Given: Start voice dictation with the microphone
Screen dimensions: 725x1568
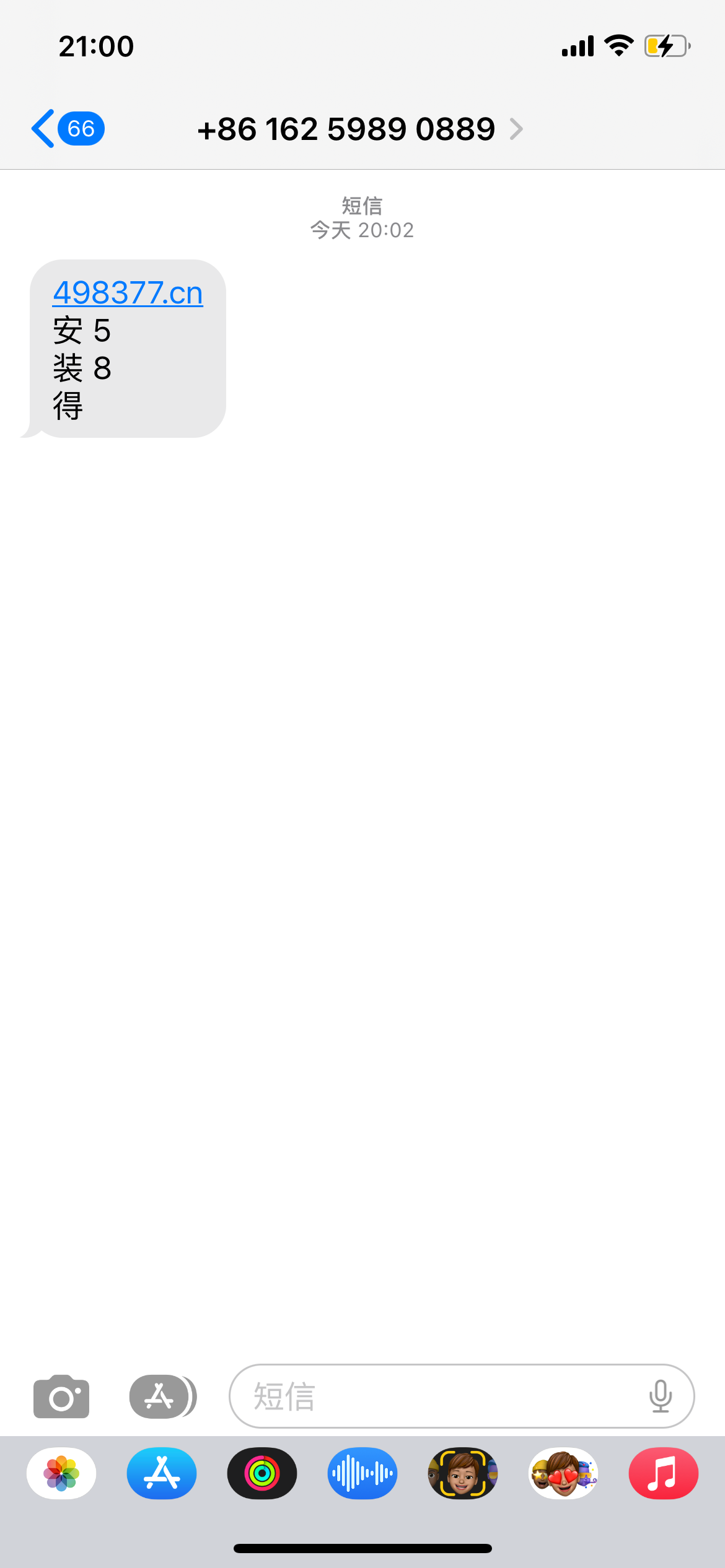Looking at the screenshot, I should 661,1396.
